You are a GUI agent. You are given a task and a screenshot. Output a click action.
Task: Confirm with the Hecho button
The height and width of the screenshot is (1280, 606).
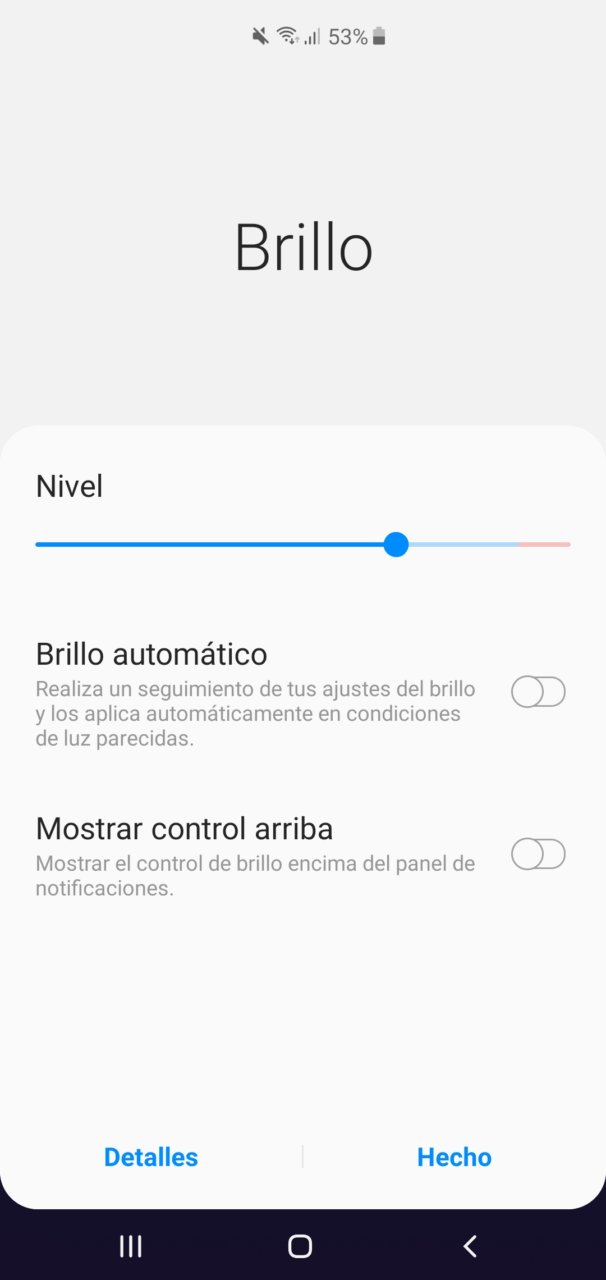pyautogui.click(x=454, y=1157)
